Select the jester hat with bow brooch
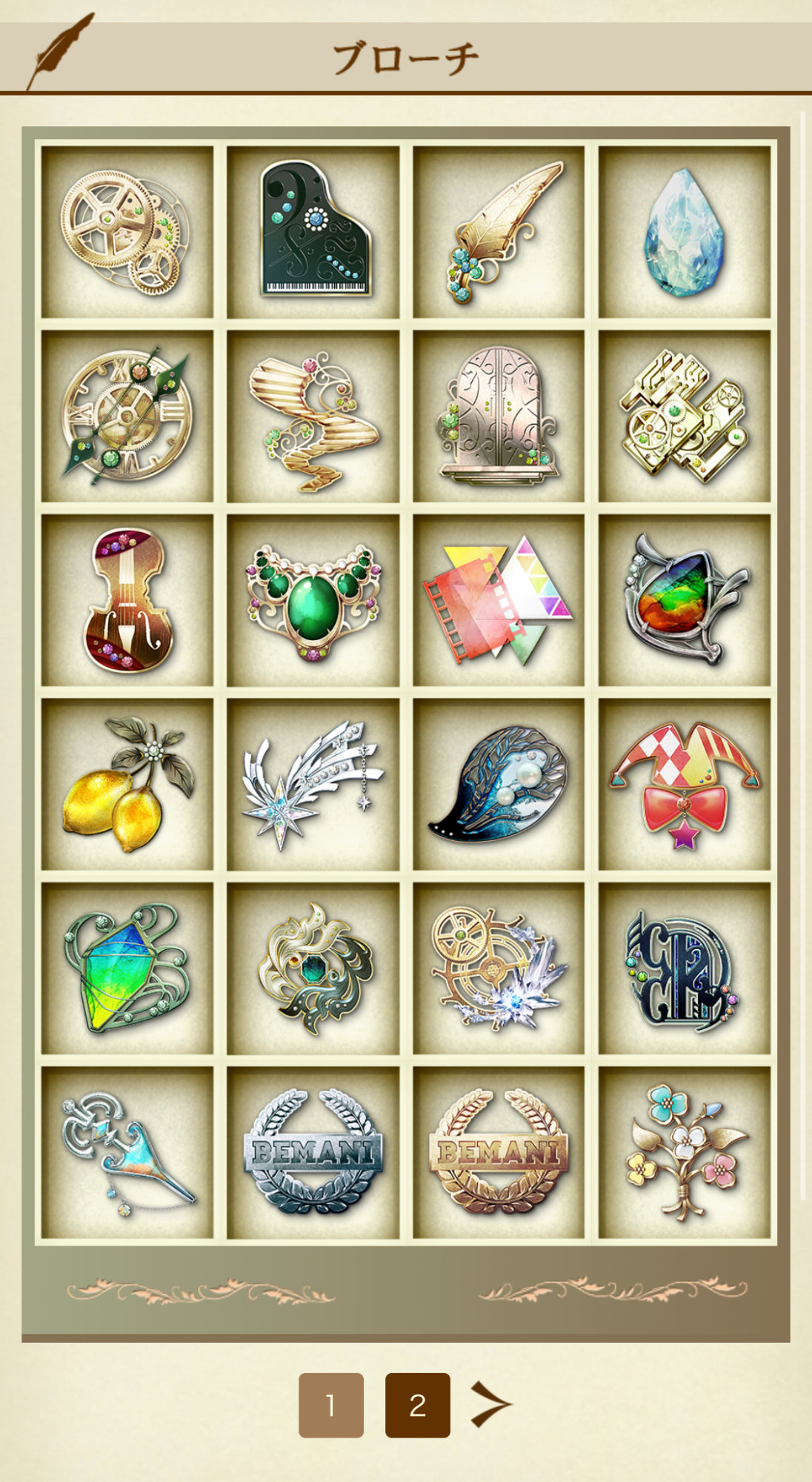The image size is (812, 1482). pos(684,783)
